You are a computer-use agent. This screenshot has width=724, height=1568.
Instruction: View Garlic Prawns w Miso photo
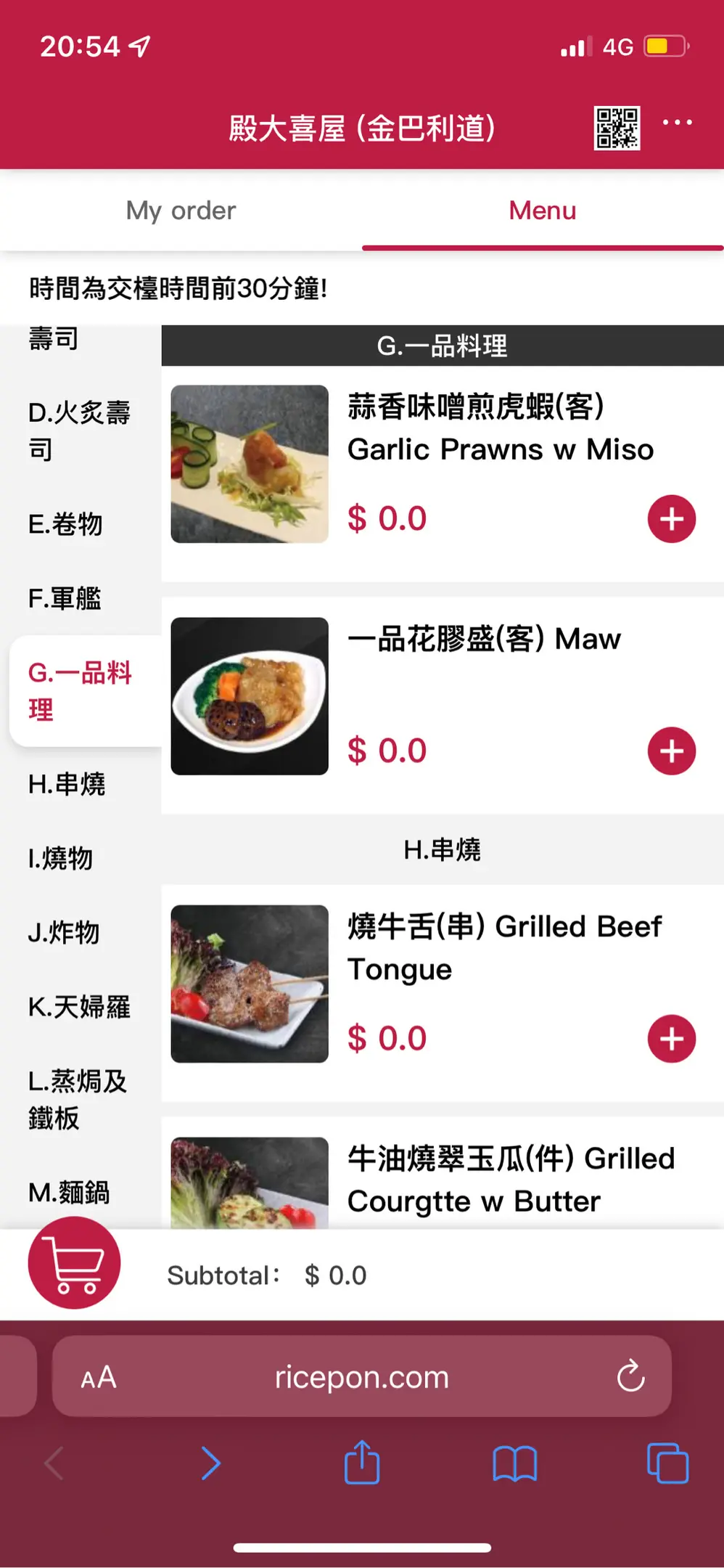250,464
